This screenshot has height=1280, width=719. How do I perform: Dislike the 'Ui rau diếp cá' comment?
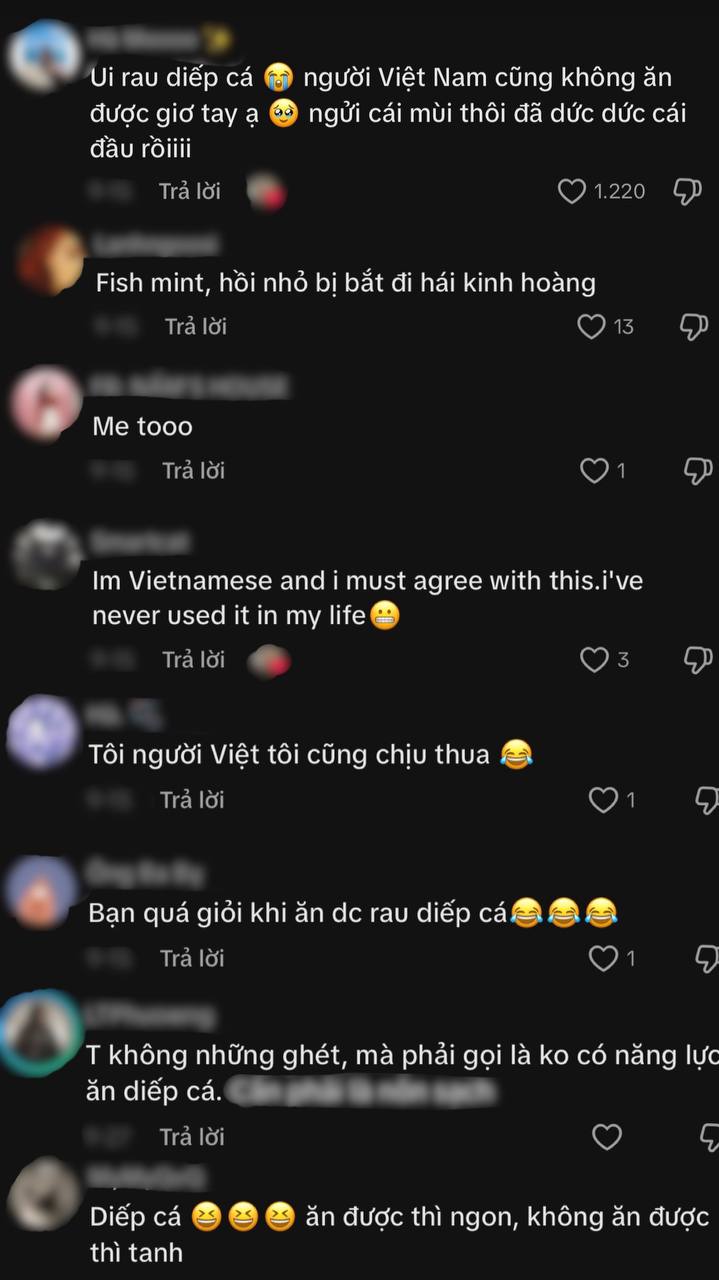[x=687, y=191]
